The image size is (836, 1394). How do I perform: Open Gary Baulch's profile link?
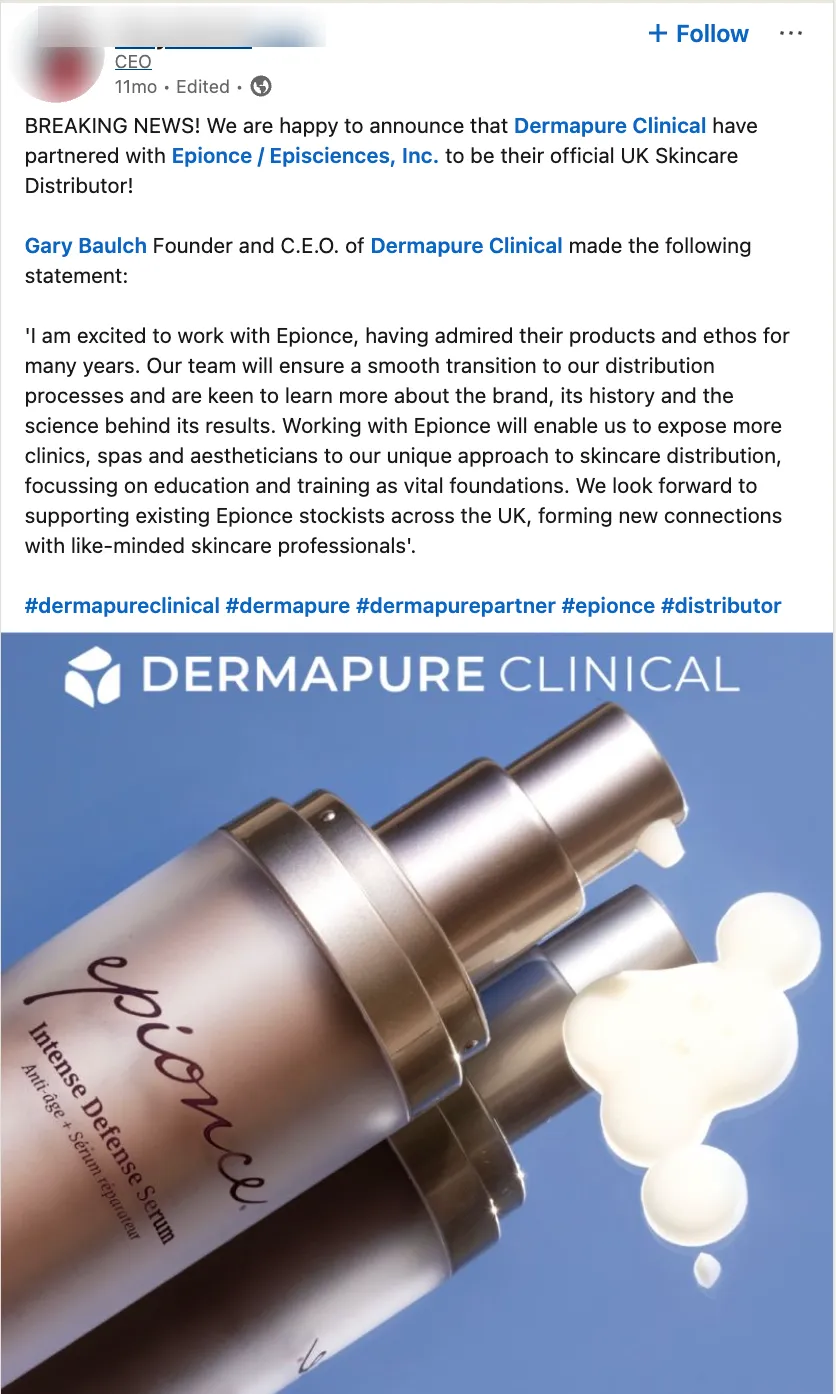tap(86, 246)
